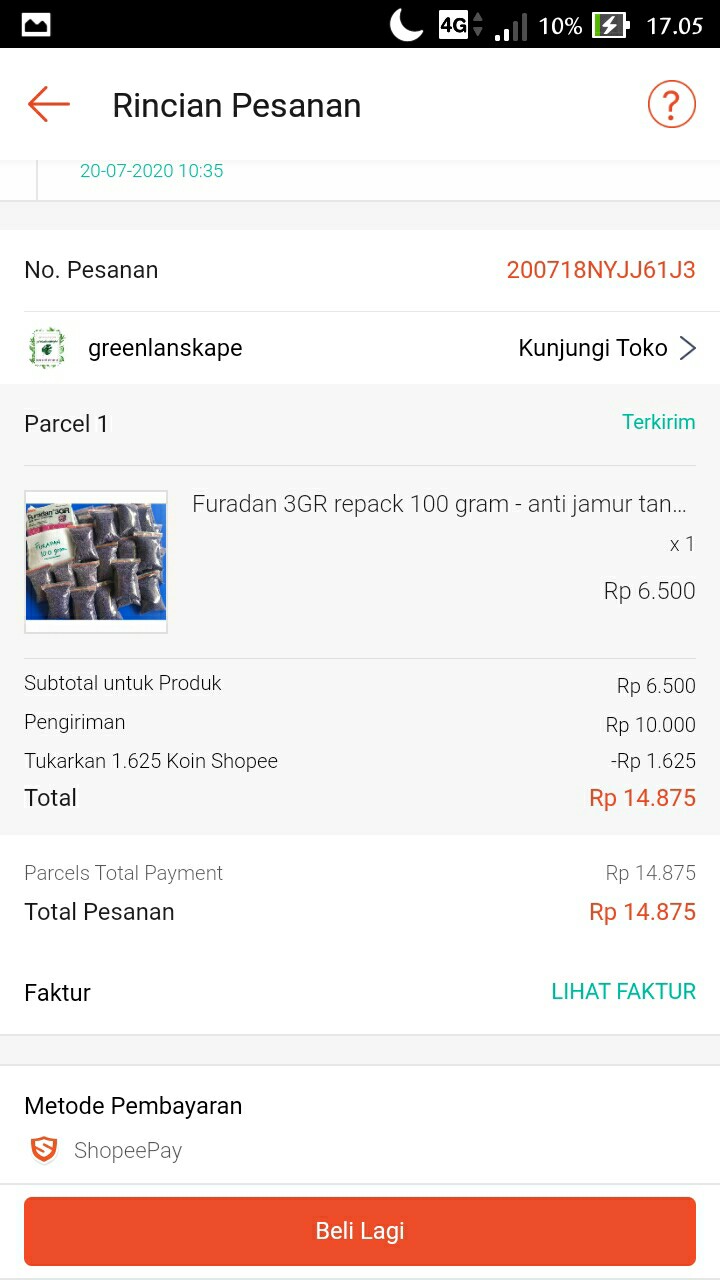
Task: Open the Furadan product thumbnail image
Action: coord(95,561)
